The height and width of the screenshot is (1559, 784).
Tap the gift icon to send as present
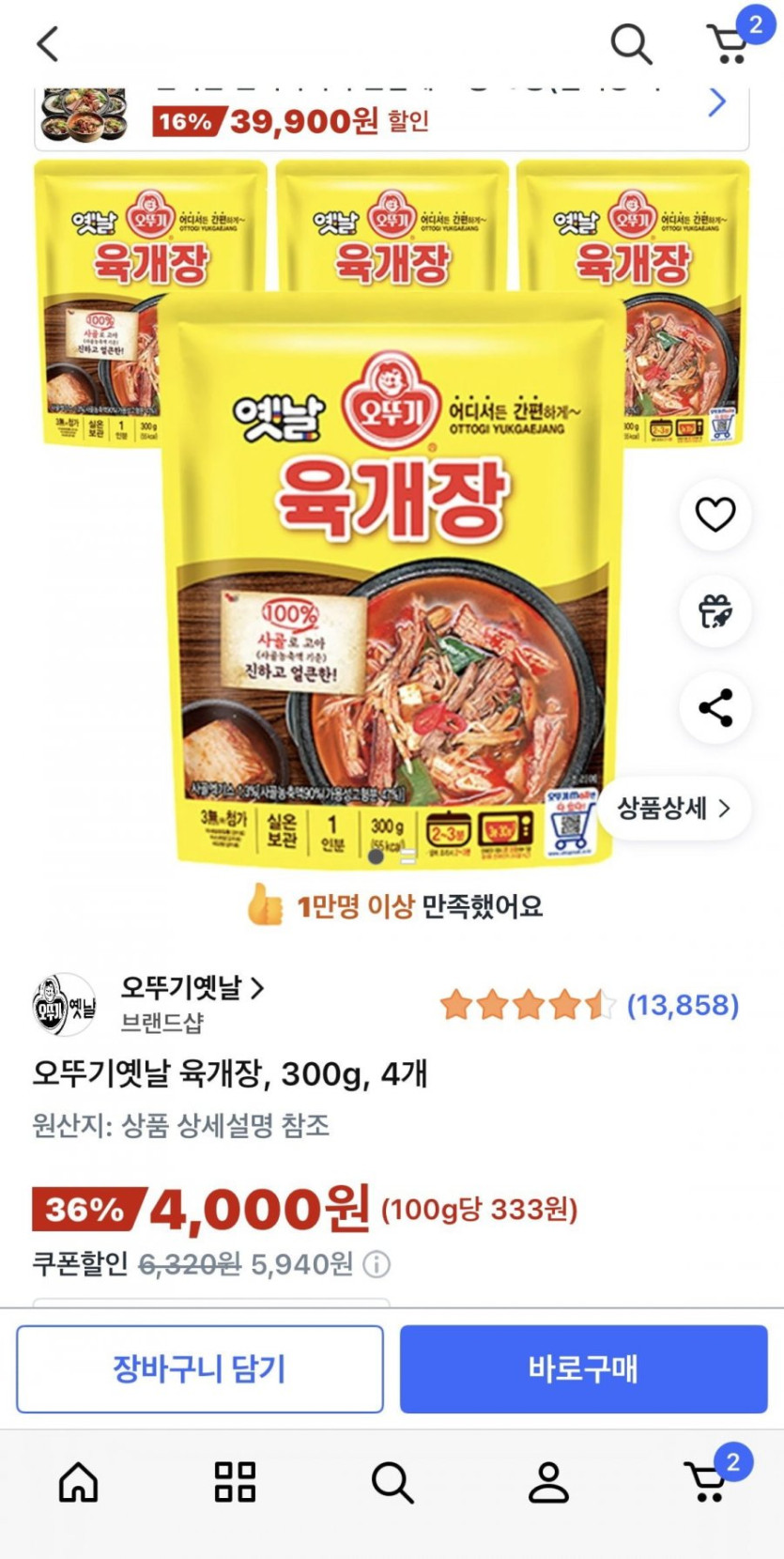click(715, 611)
